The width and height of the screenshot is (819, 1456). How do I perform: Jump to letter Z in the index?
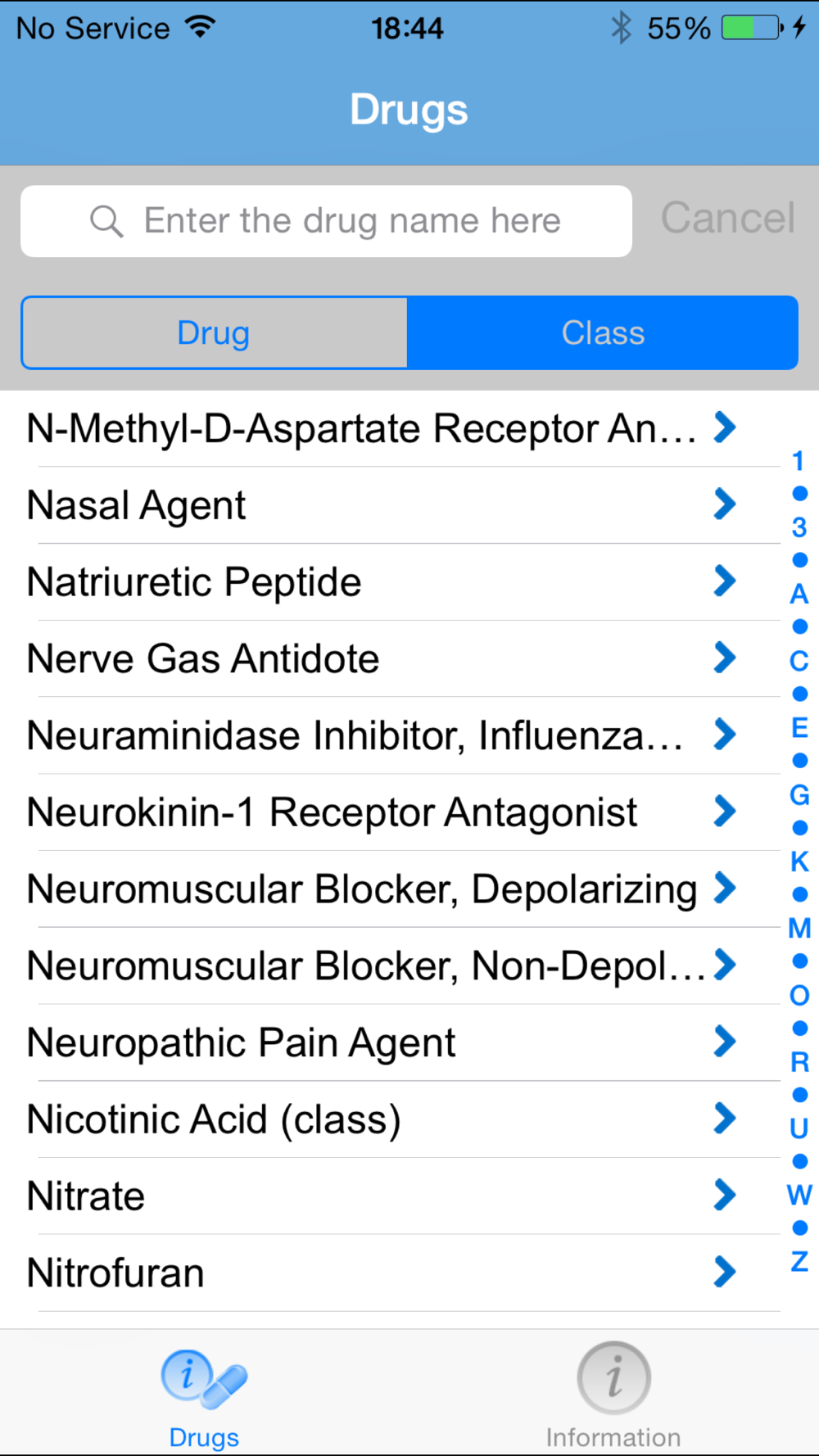tap(799, 1262)
